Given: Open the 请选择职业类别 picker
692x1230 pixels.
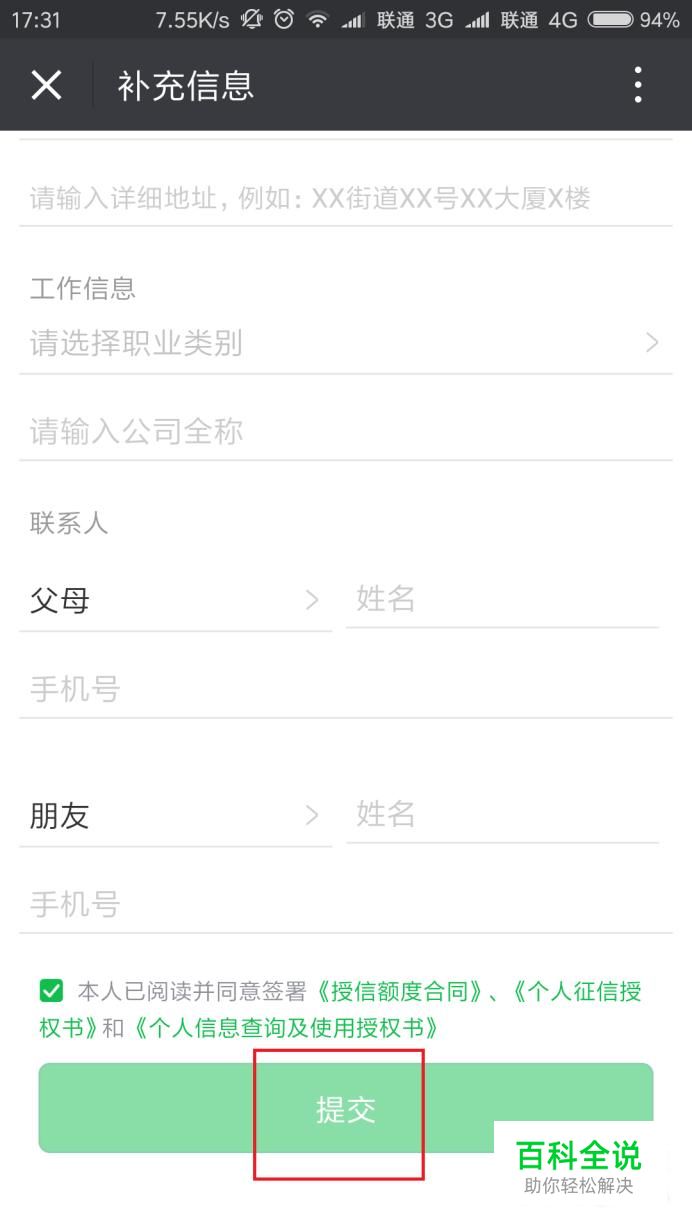Looking at the screenshot, I should pos(345,344).
